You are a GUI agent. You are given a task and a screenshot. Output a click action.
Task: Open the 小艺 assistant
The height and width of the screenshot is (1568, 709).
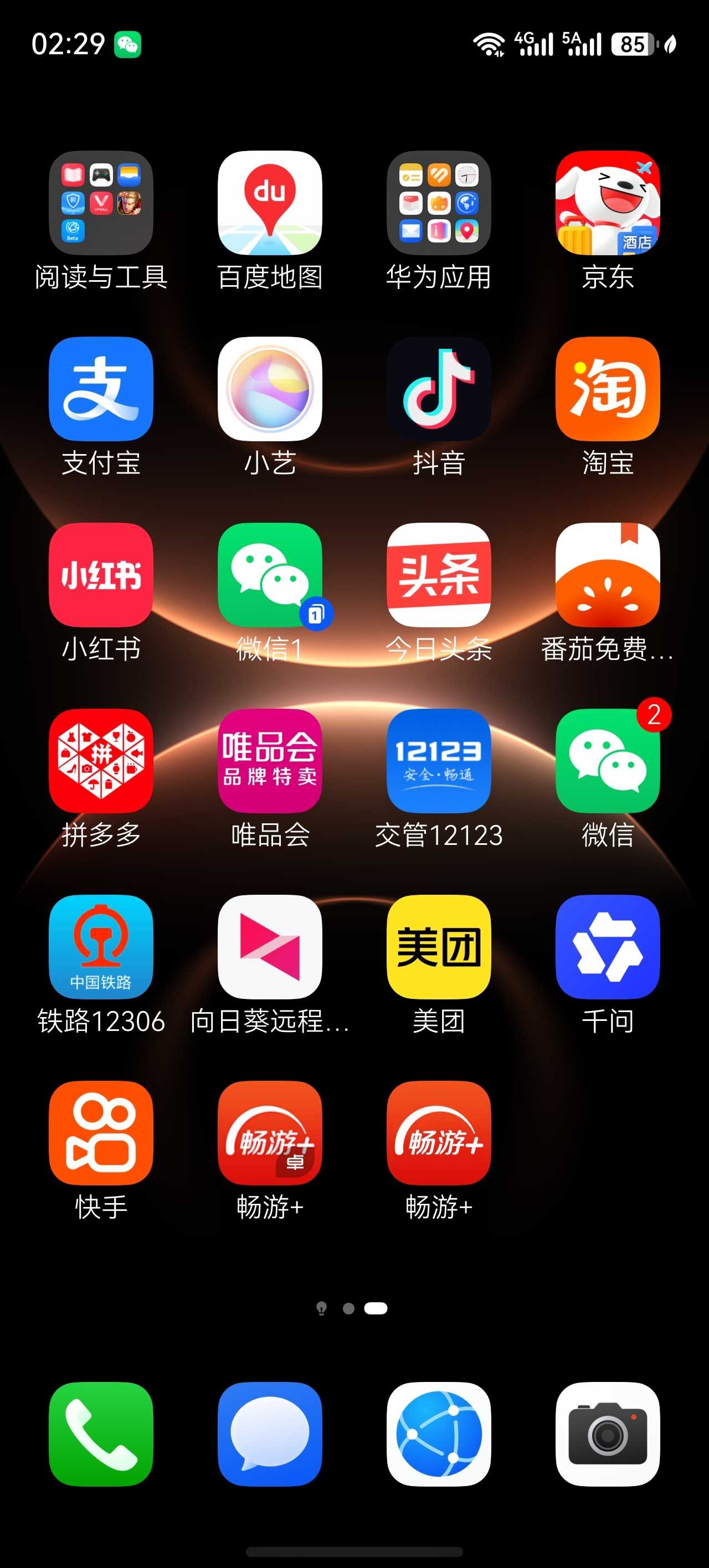click(x=270, y=389)
